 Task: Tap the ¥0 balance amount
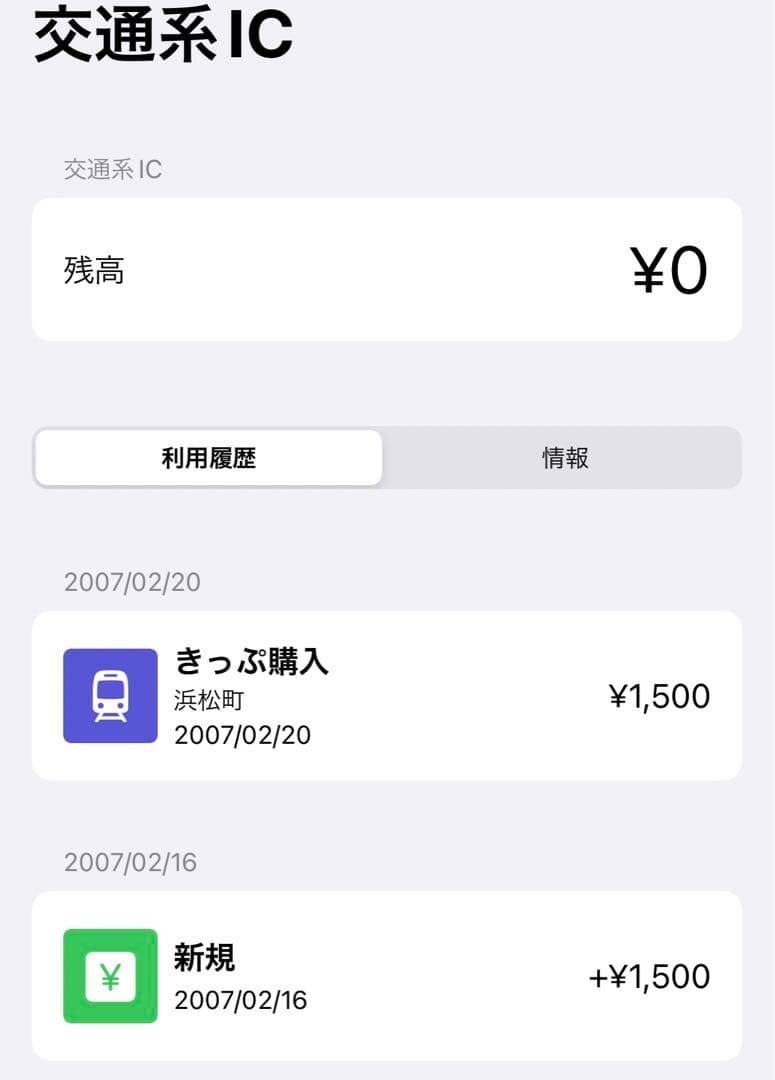tap(671, 268)
